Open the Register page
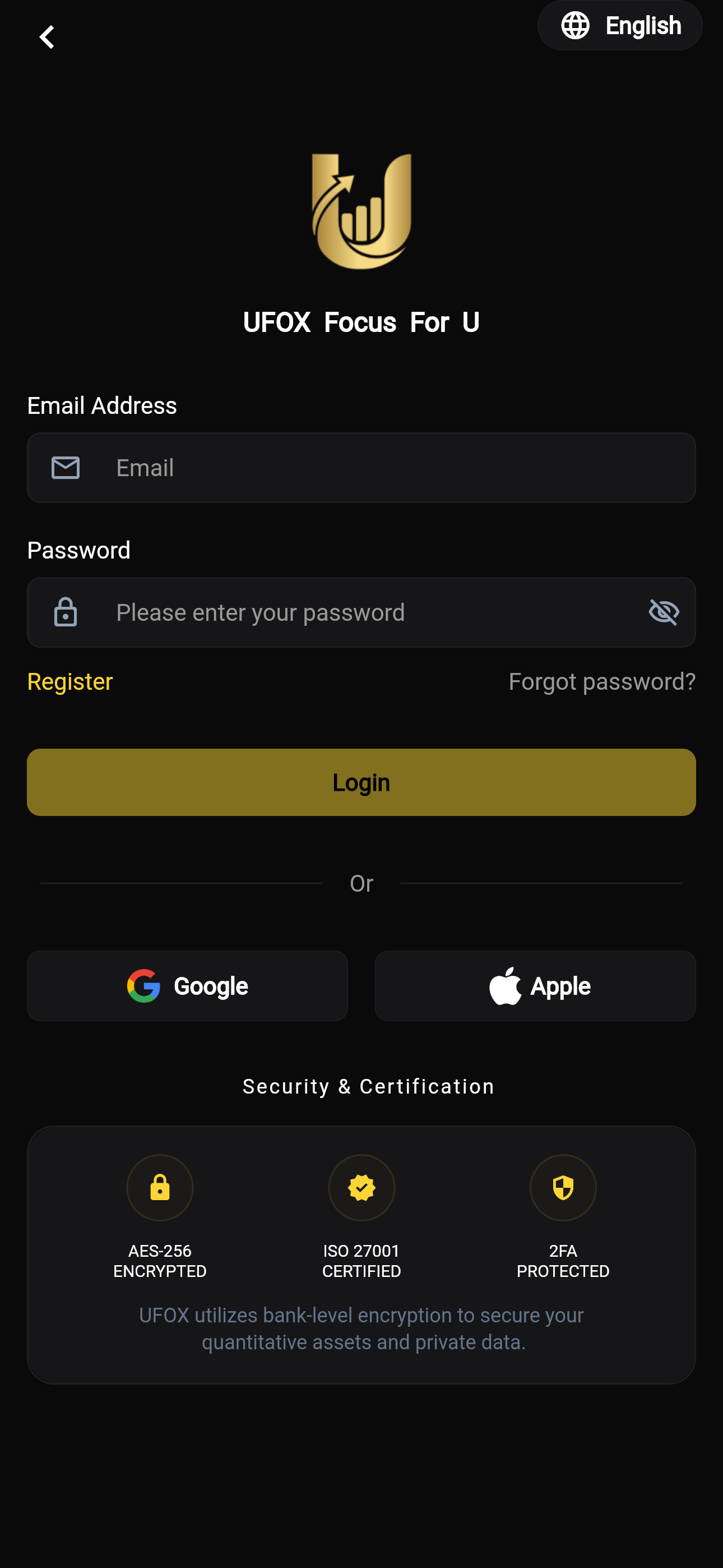723x1568 pixels. click(69, 681)
